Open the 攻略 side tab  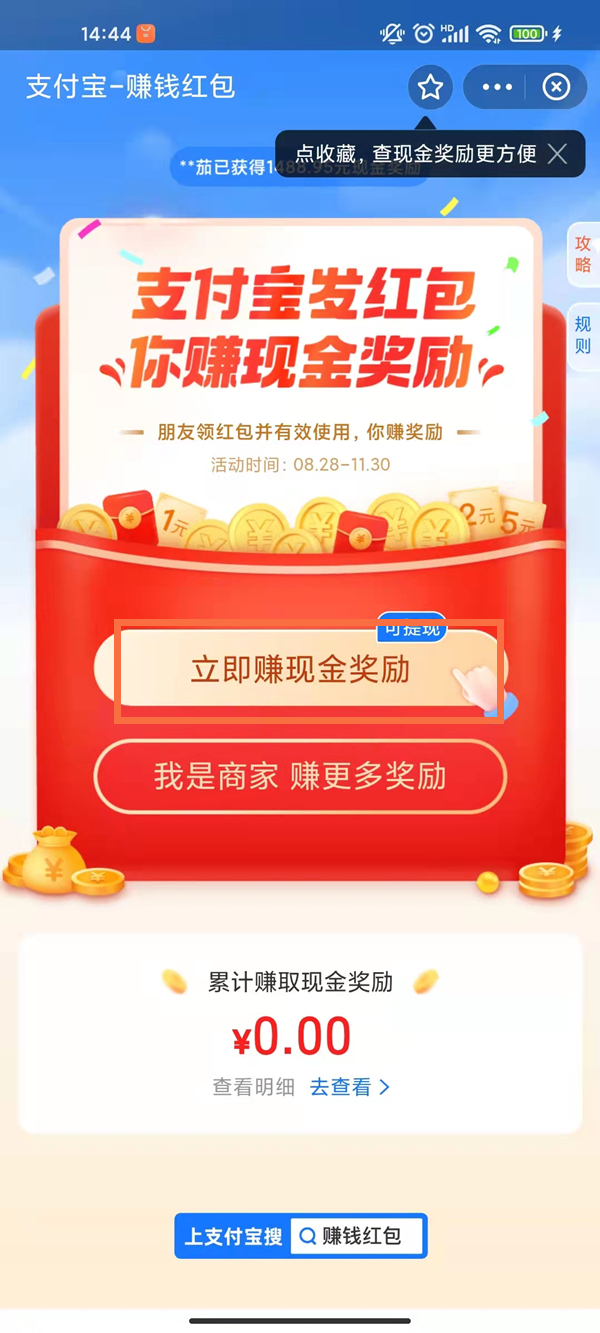pyautogui.click(x=583, y=254)
